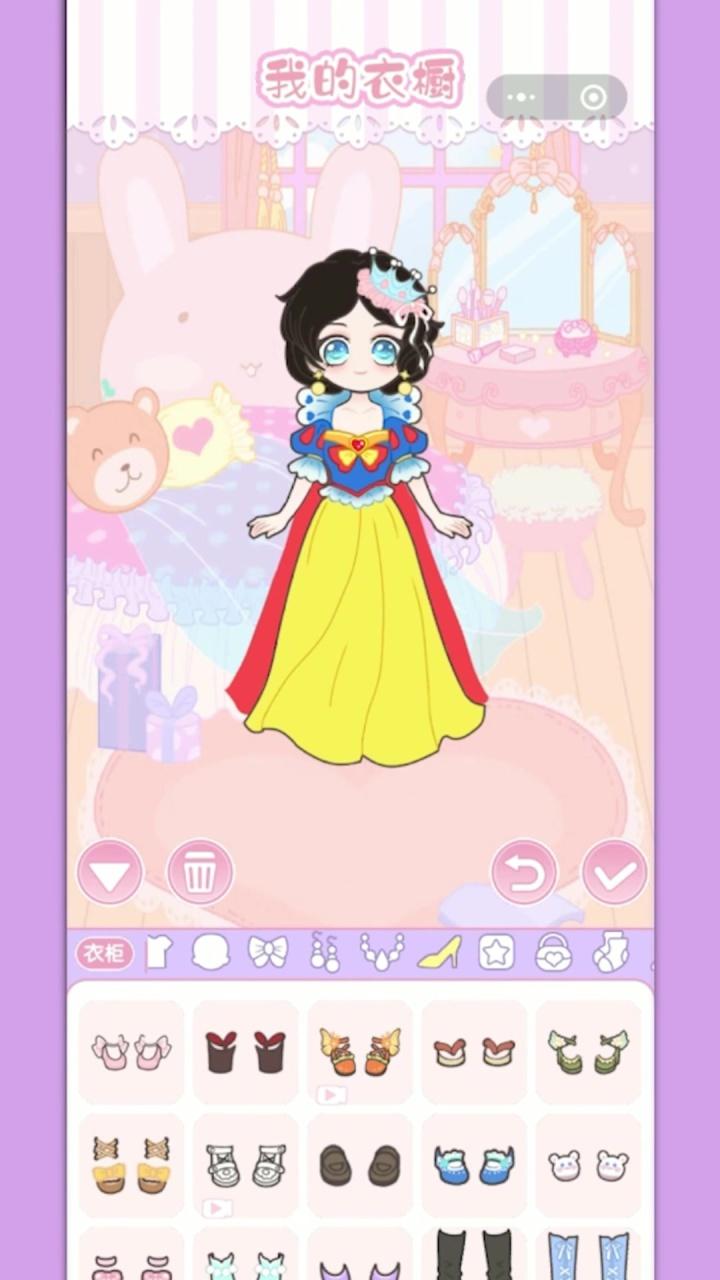The width and height of the screenshot is (720, 1280).
Task: Equip the white bear slippers
Action: click(588, 1165)
